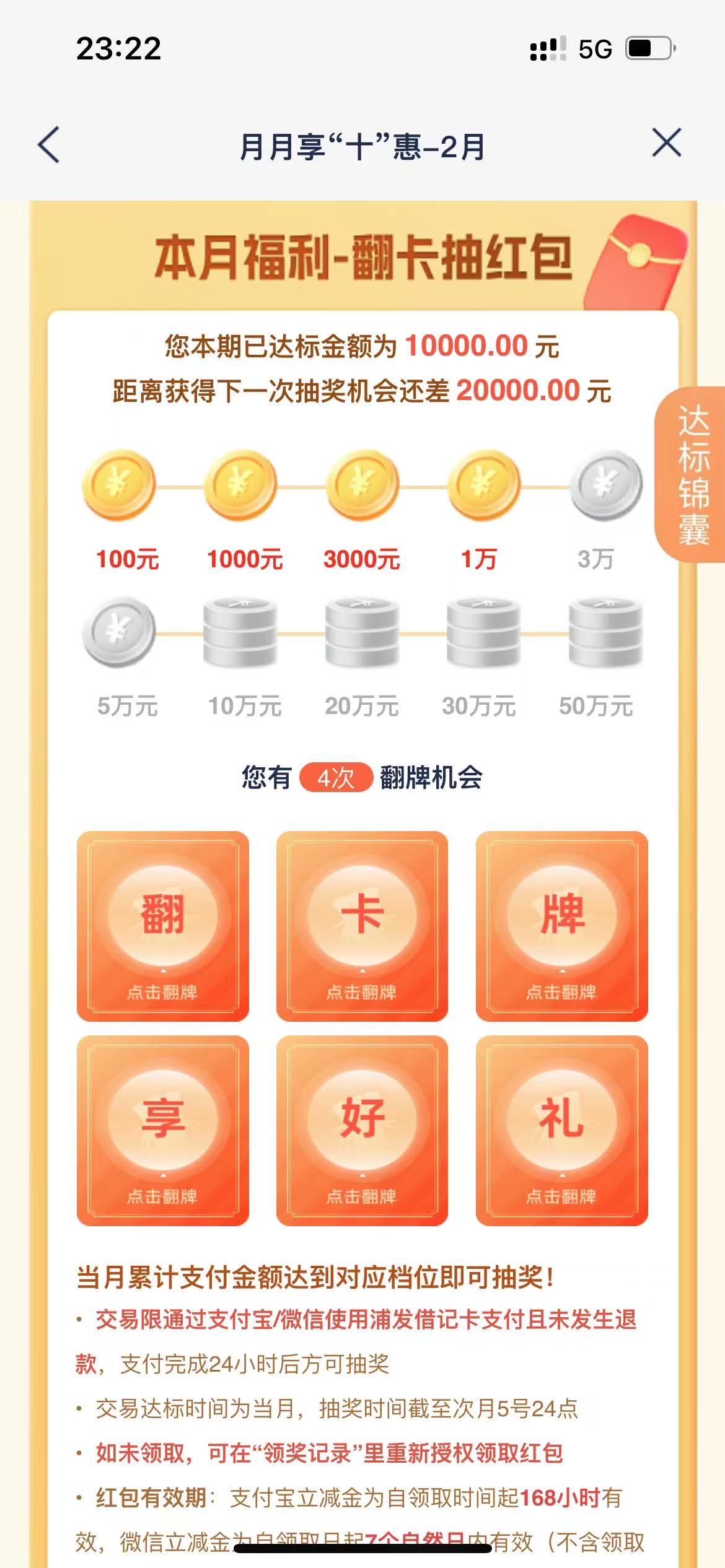Flip the card labeled 牌
Image resolution: width=725 pixels, height=1568 pixels.
click(561, 926)
